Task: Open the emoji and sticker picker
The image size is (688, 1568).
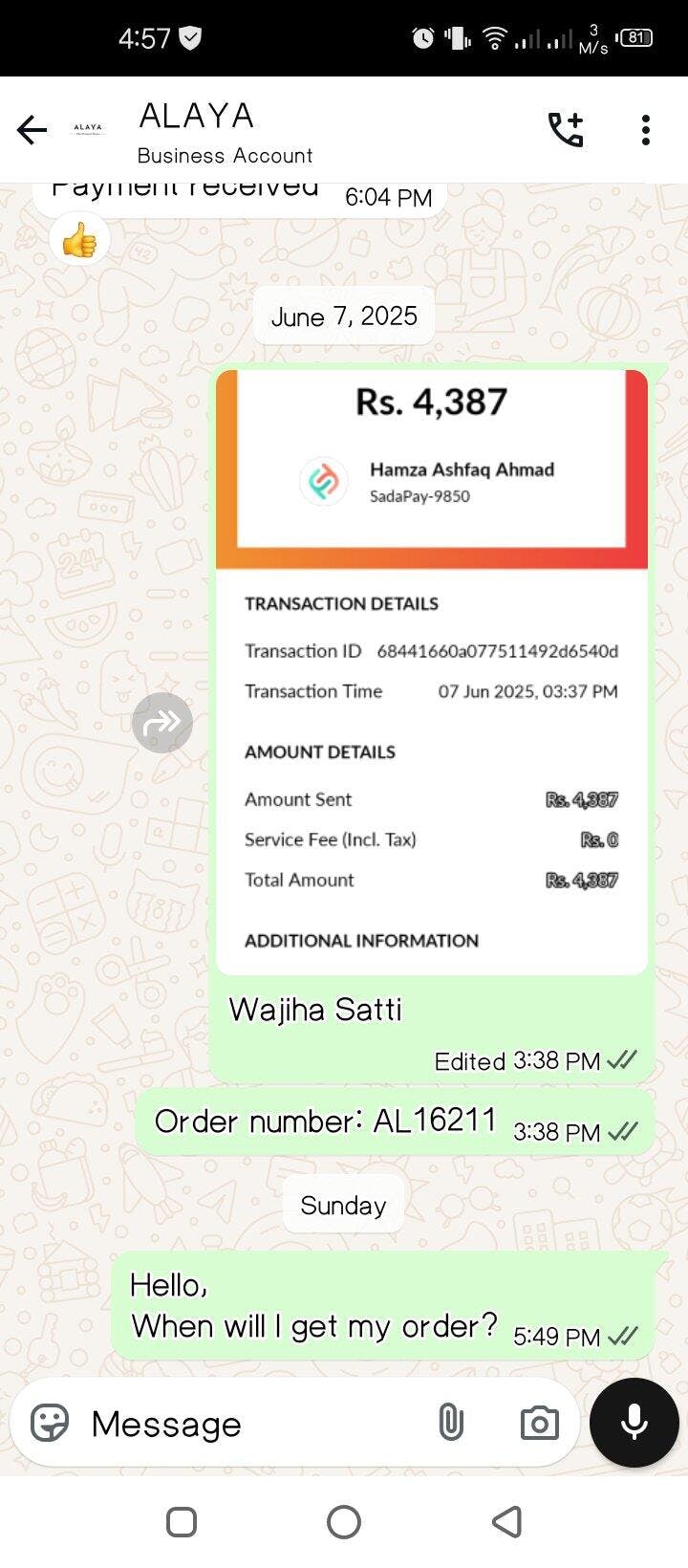Action: 50,1423
